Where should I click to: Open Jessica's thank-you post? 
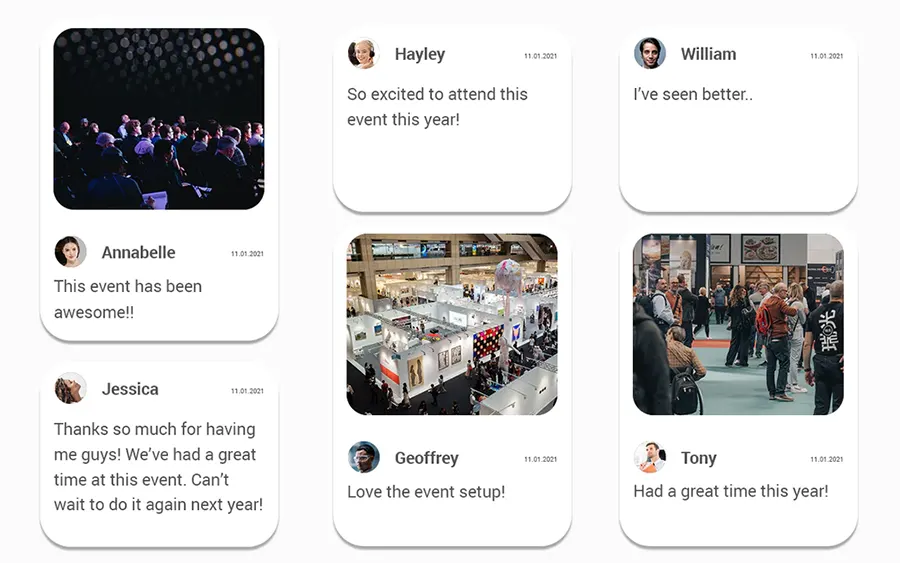coord(159,455)
